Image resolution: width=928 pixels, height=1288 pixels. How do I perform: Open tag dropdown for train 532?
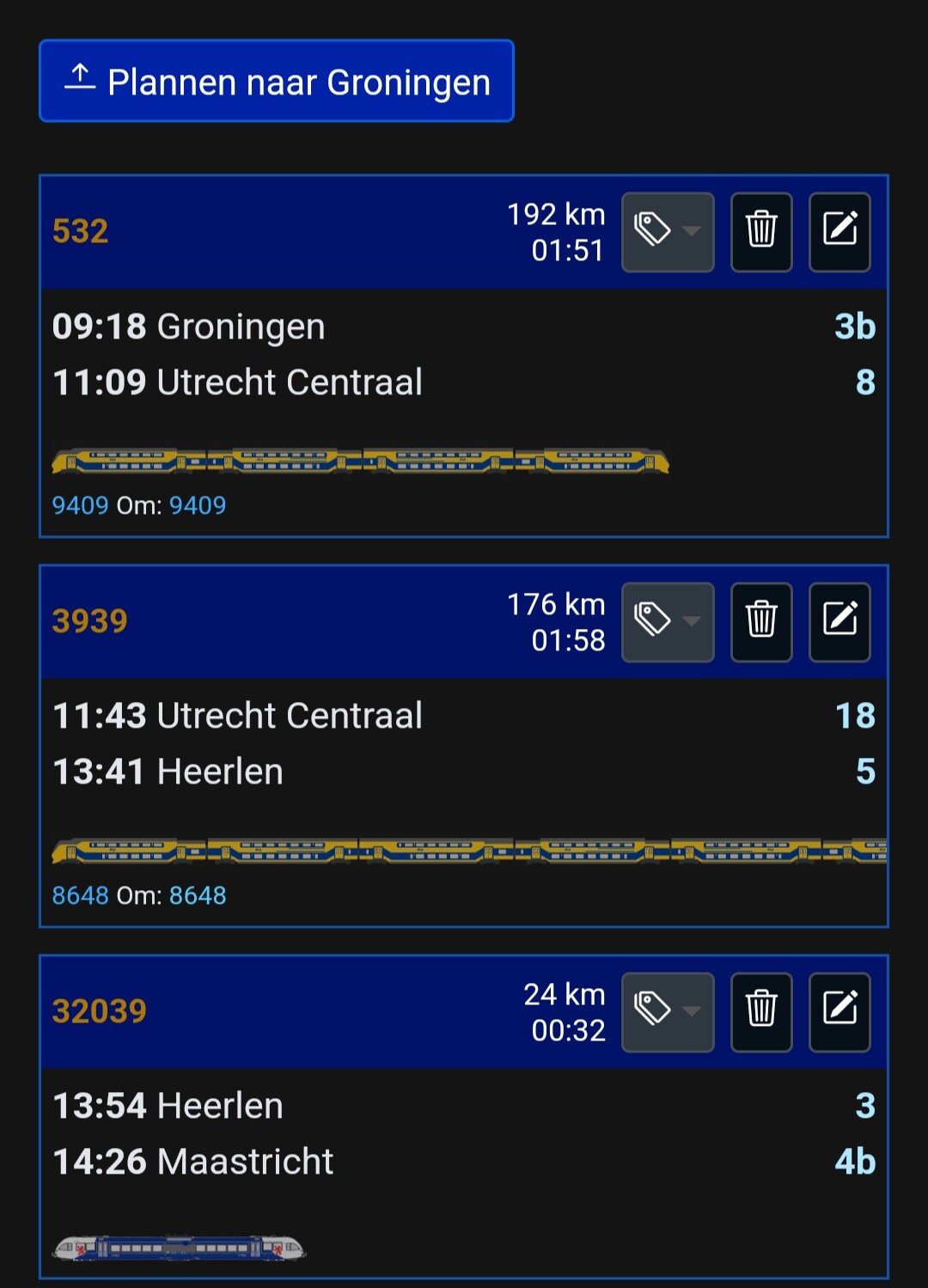click(x=668, y=232)
